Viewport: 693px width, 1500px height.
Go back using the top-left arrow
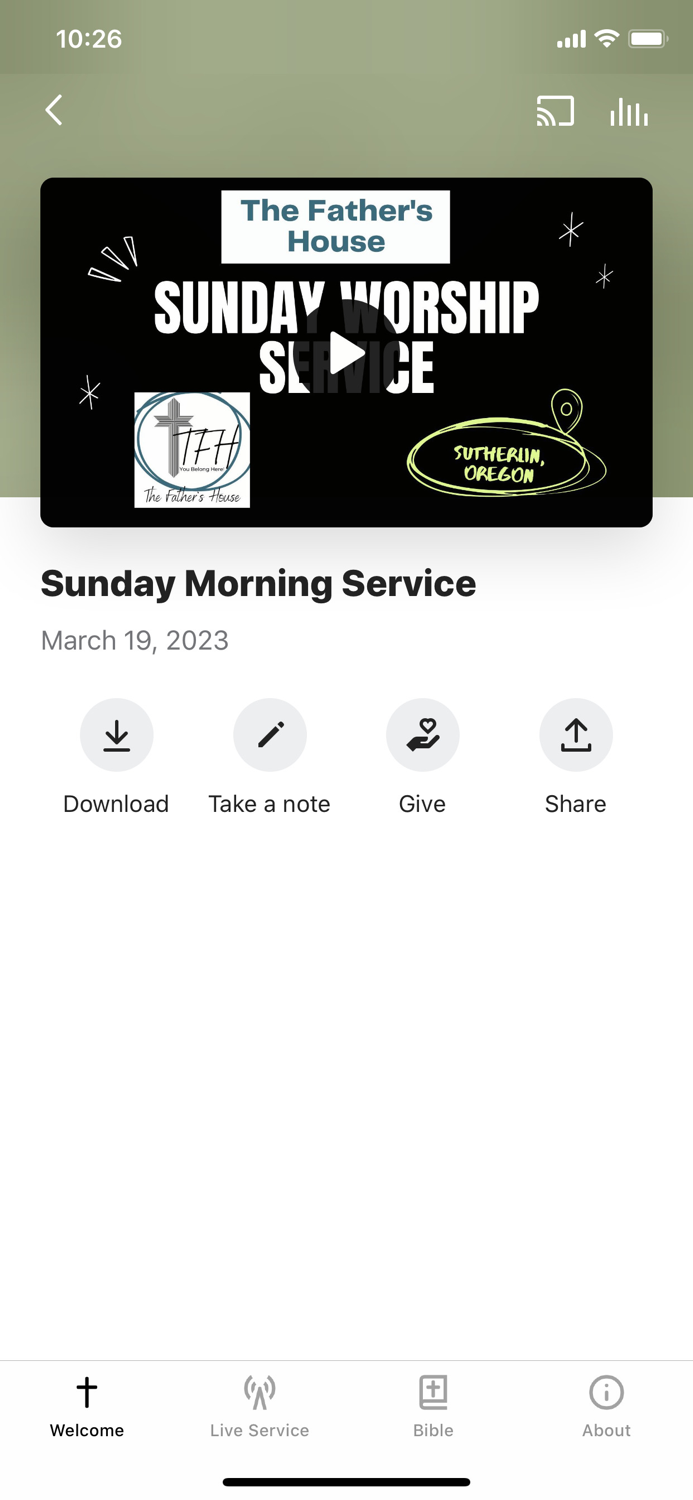click(54, 110)
